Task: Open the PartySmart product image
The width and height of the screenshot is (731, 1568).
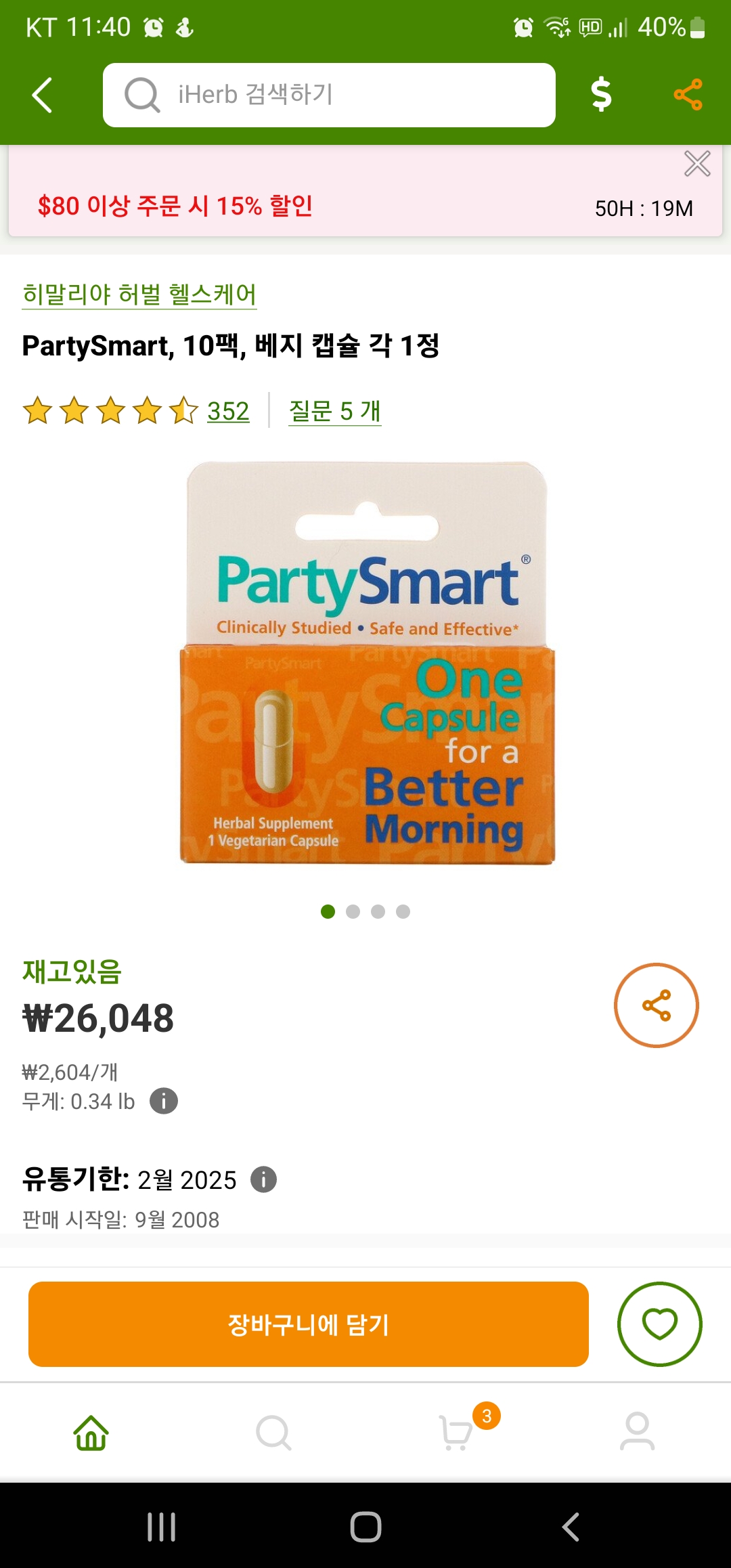Action: click(x=367, y=663)
